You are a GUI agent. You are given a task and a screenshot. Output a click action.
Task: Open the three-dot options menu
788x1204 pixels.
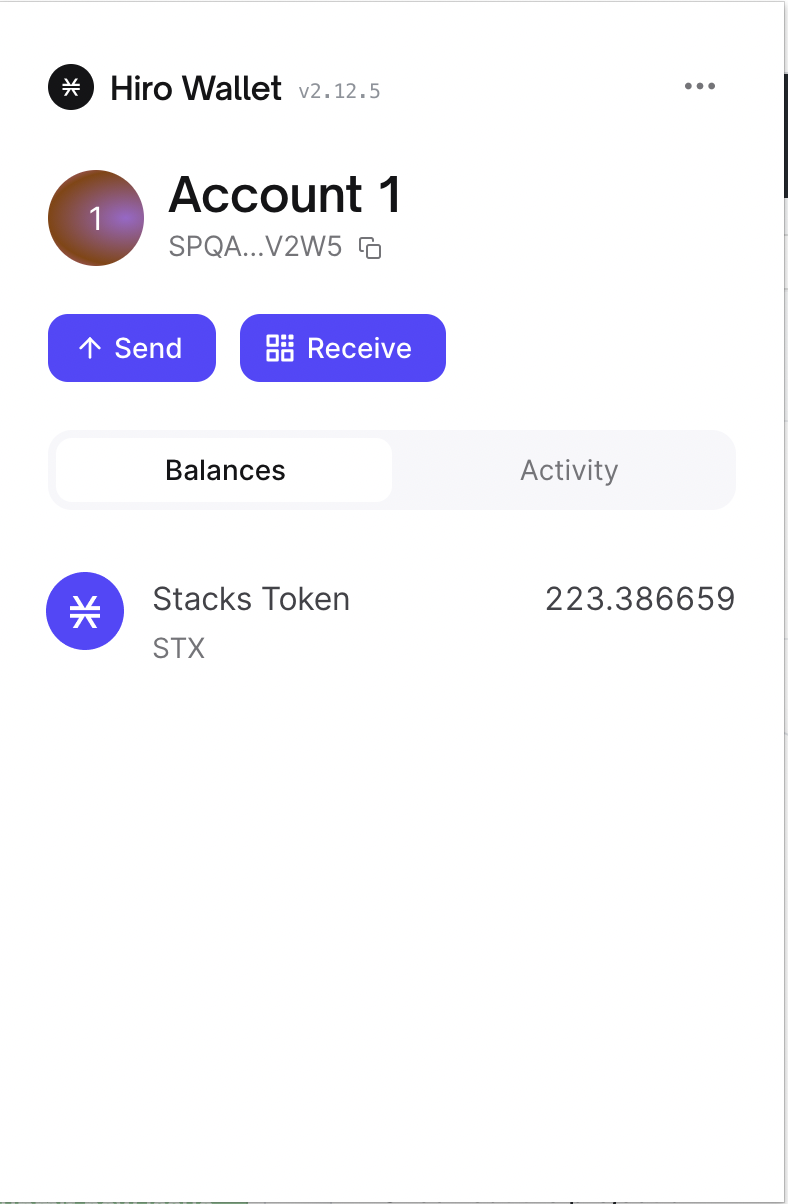pos(699,86)
